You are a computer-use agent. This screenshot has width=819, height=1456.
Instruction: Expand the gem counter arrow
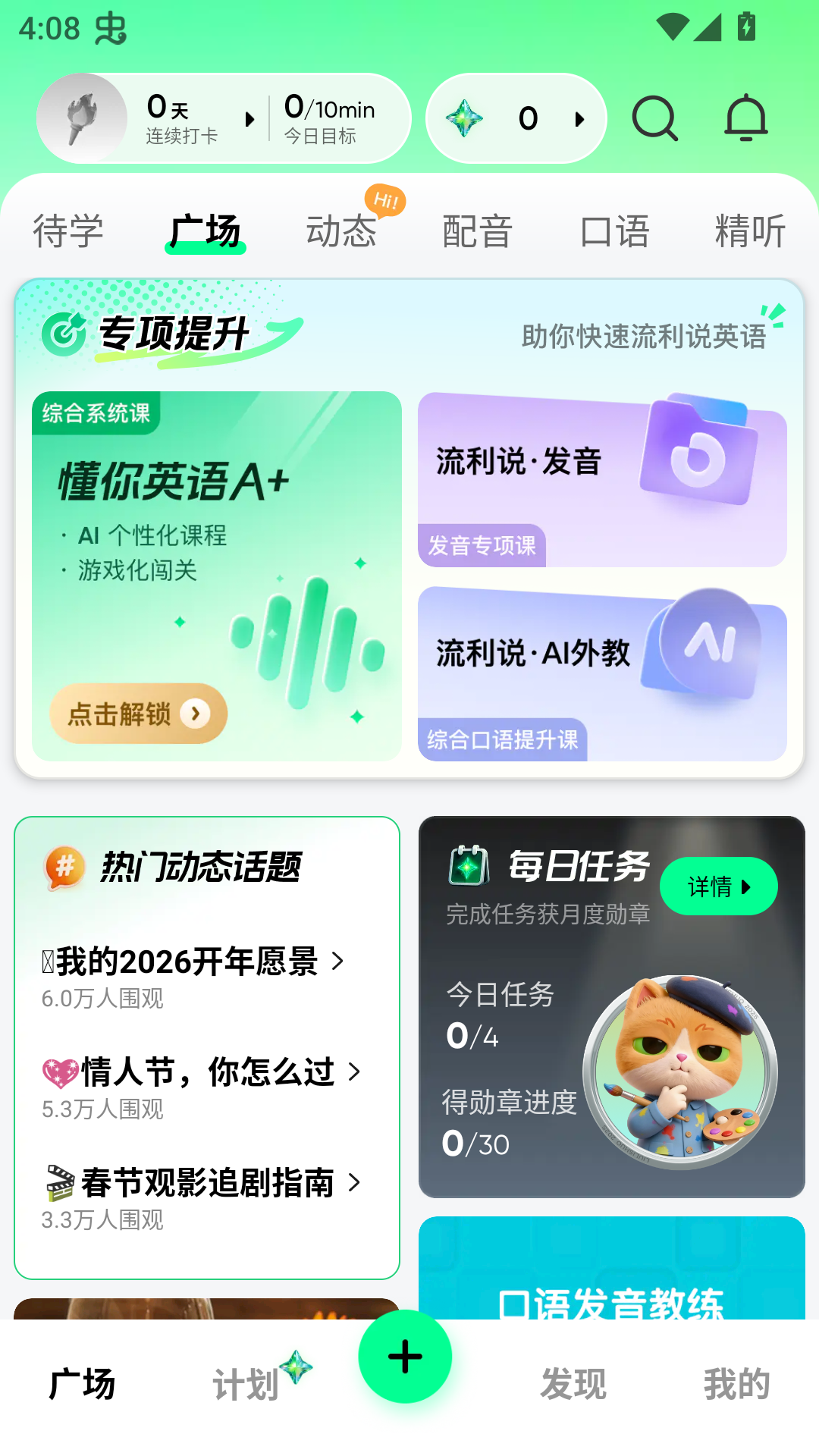[x=580, y=119]
